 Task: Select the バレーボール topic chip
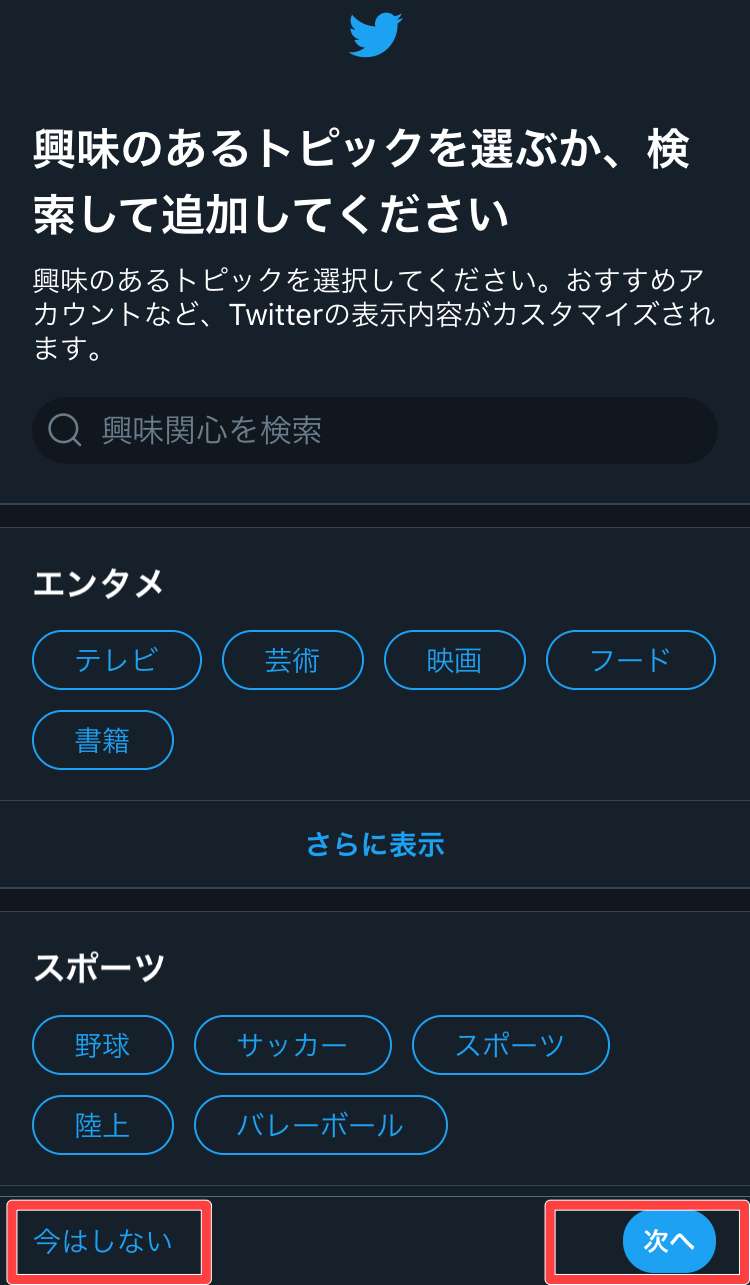(320, 1125)
